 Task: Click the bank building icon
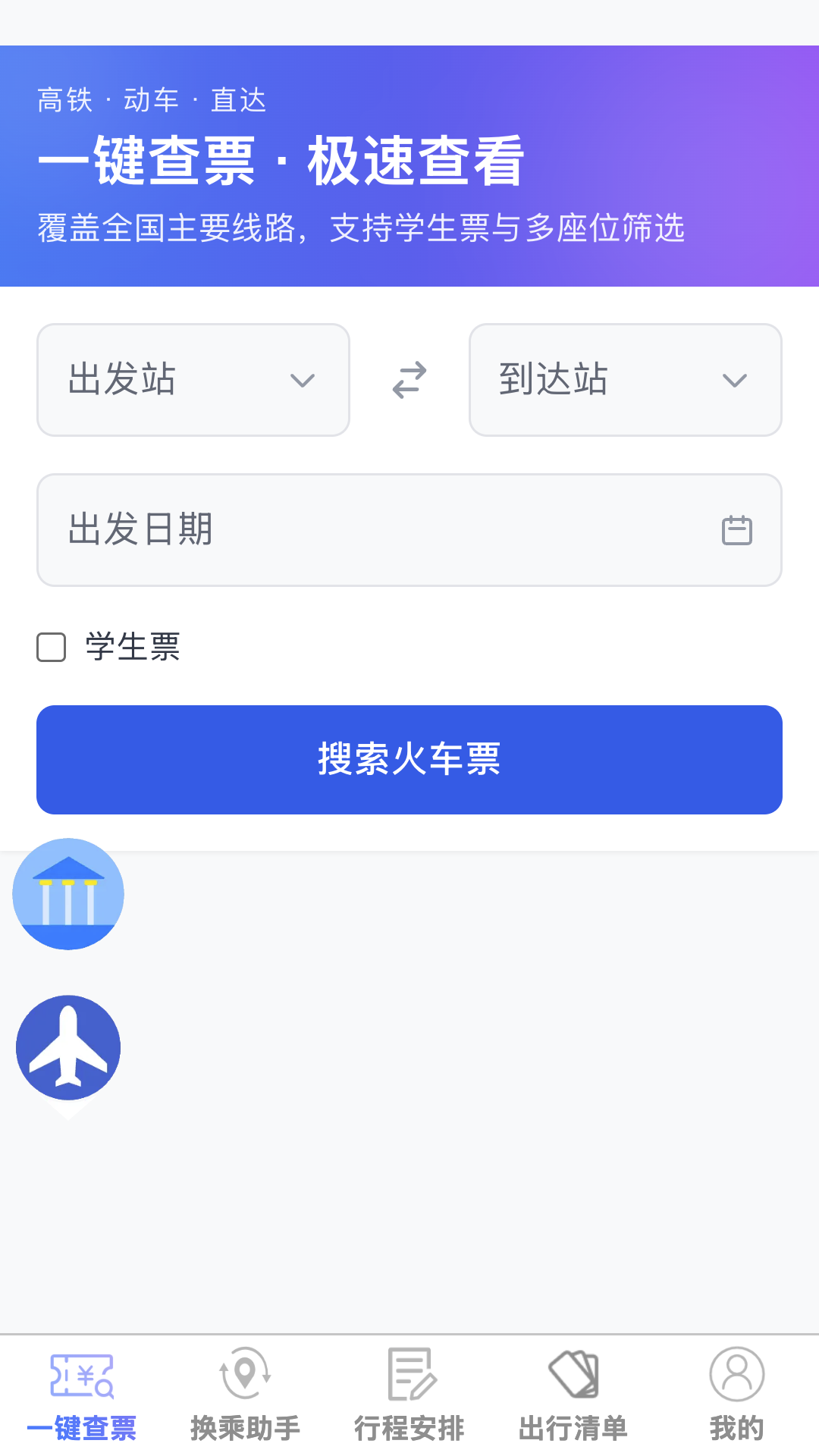click(67, 895)
